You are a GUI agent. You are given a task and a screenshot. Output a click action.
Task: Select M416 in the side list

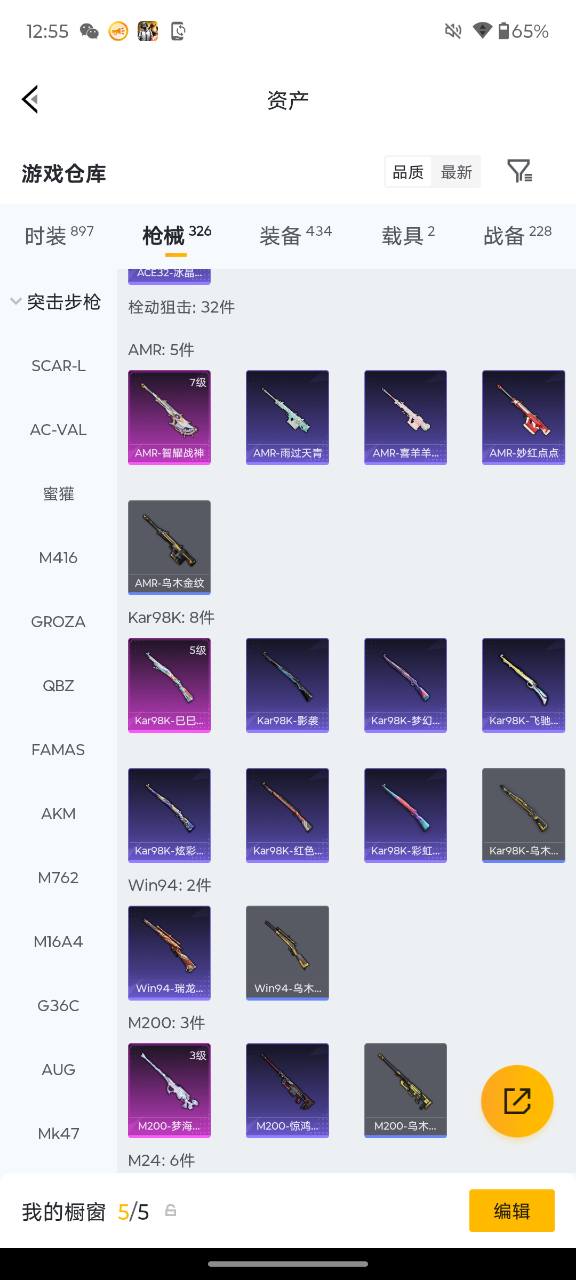(x=58, y=558)
